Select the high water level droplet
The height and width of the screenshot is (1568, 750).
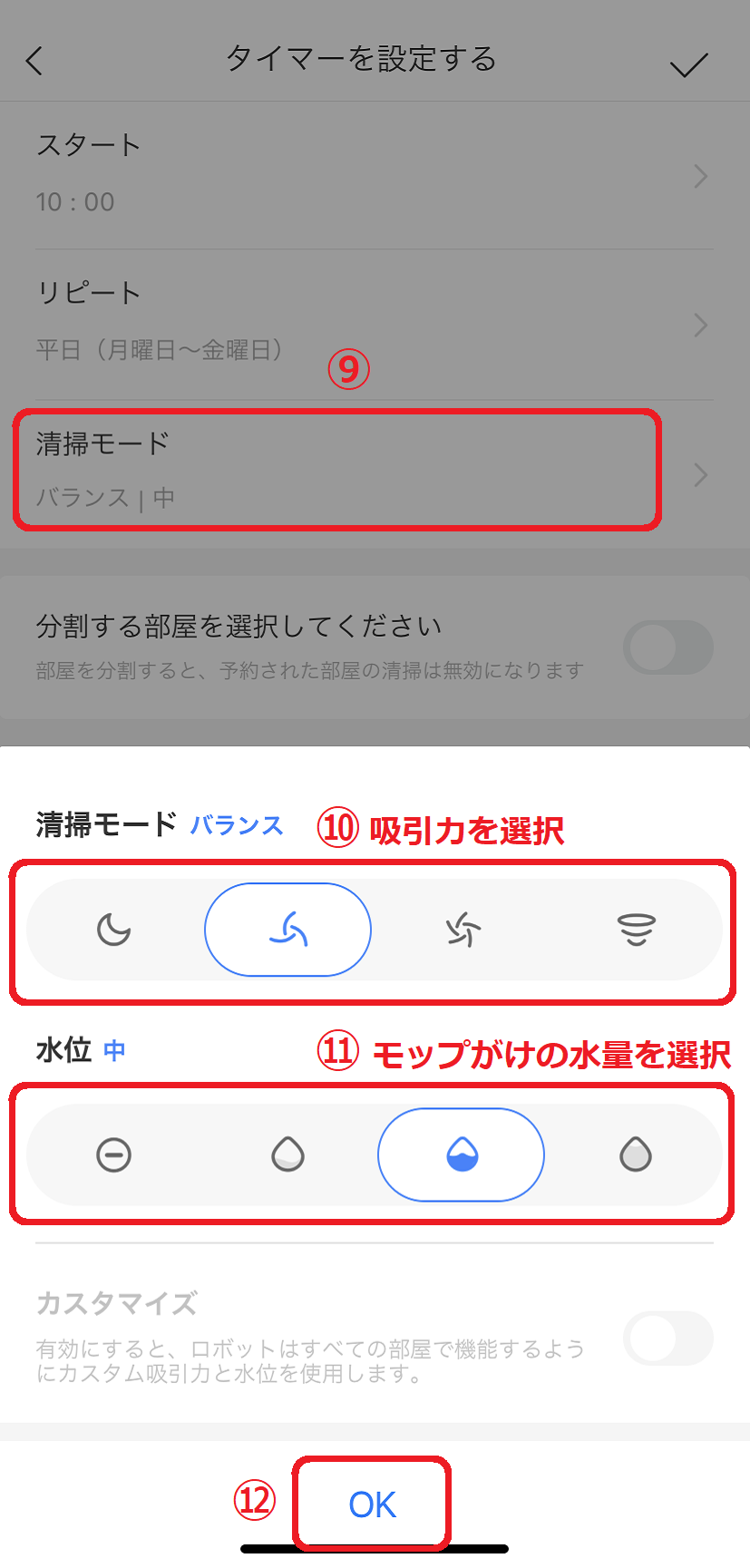[636, 1154]
